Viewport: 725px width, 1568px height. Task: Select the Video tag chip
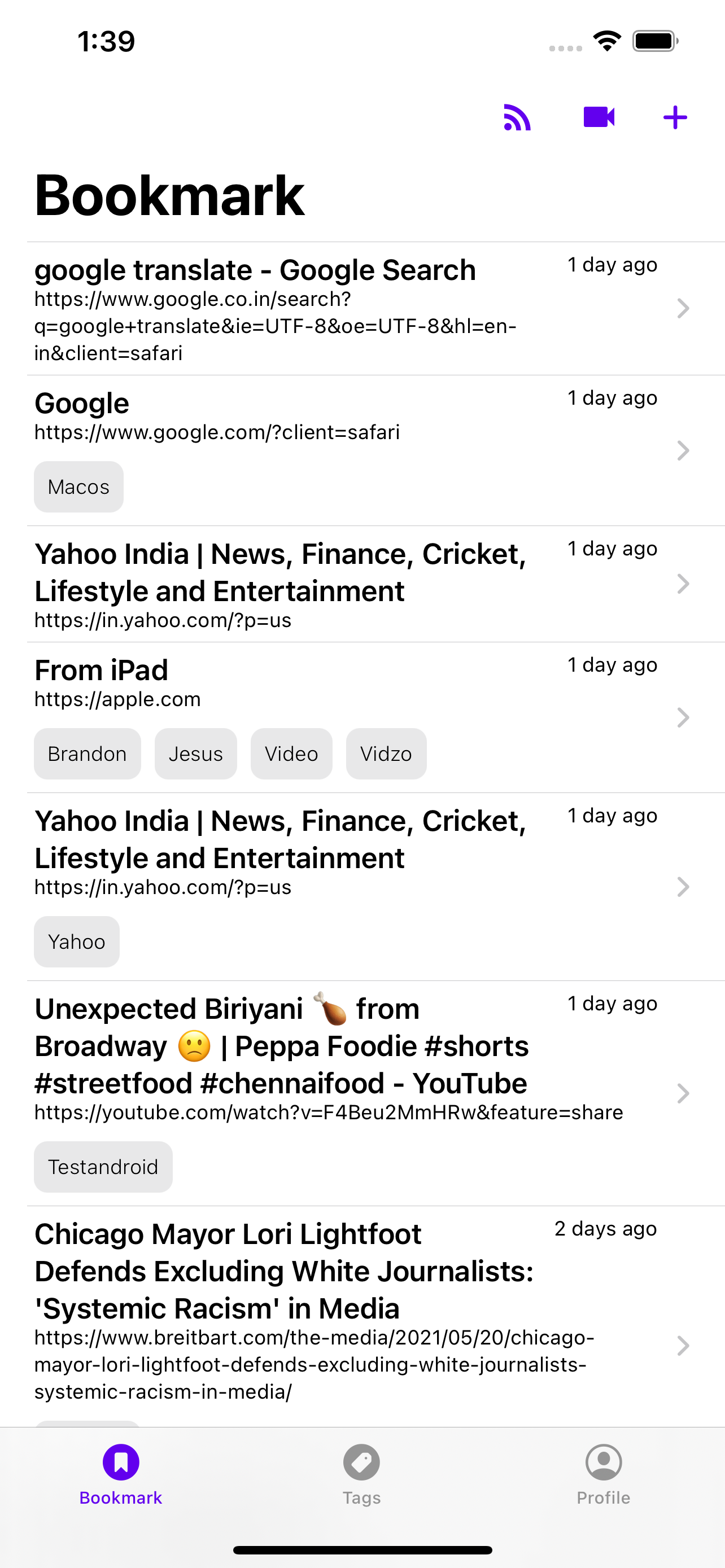pyautogui.click(x=291, y=754)
